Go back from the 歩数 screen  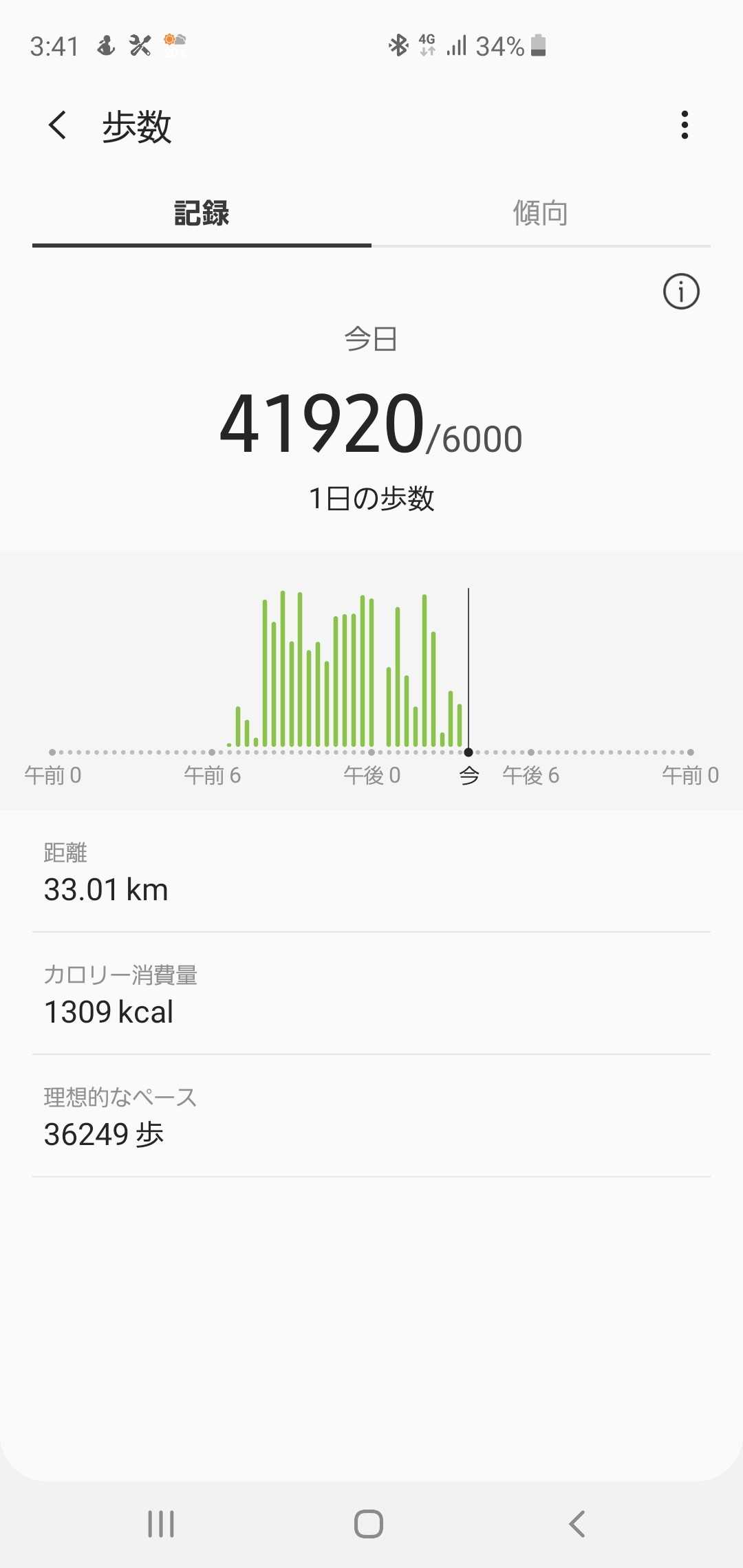(58, 125)
